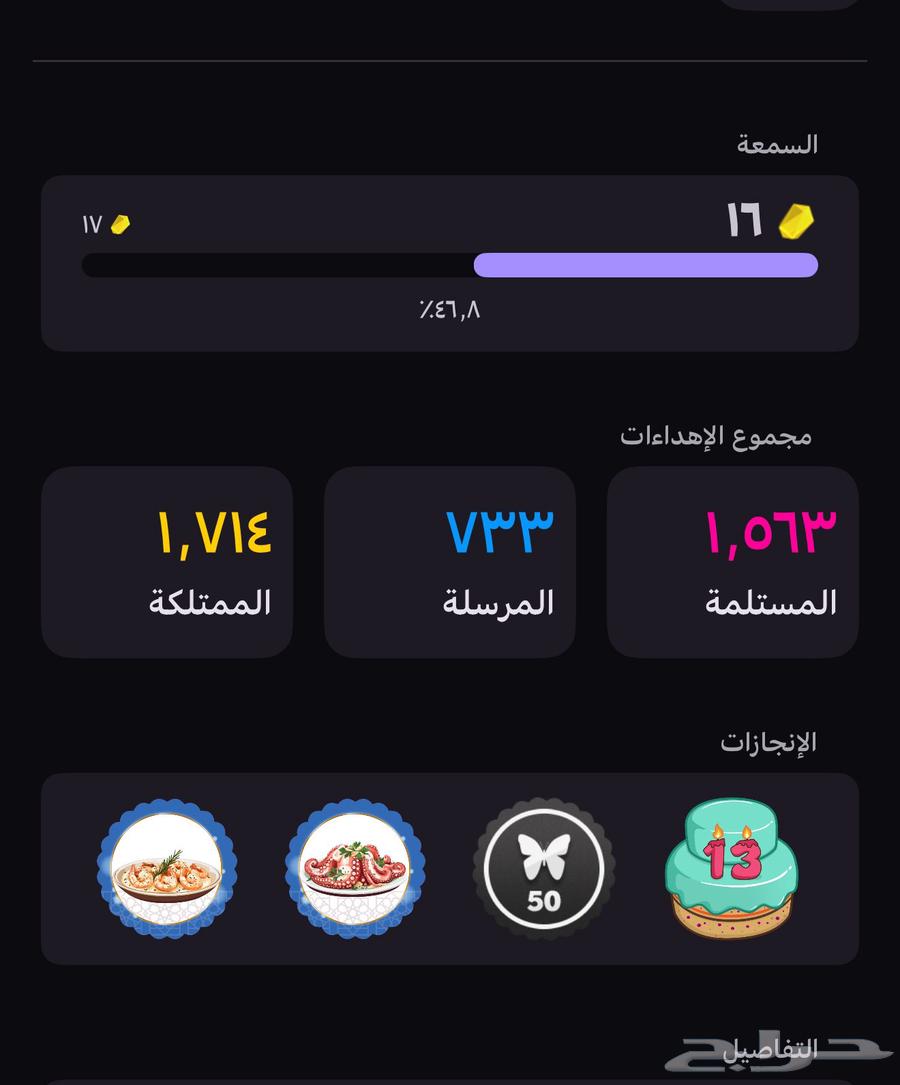
Task: Open the السمعة reputation level card
Action: tap(450, 263)
